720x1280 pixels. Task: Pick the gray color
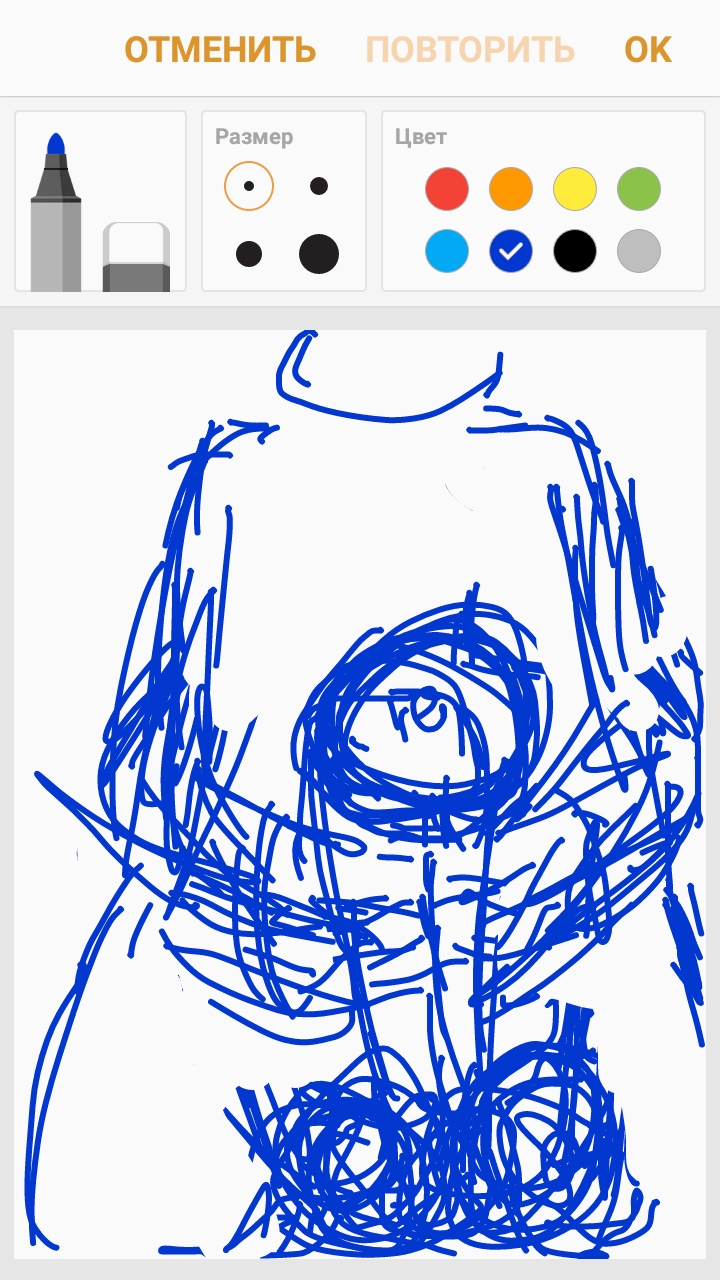(x=639, y=251)
